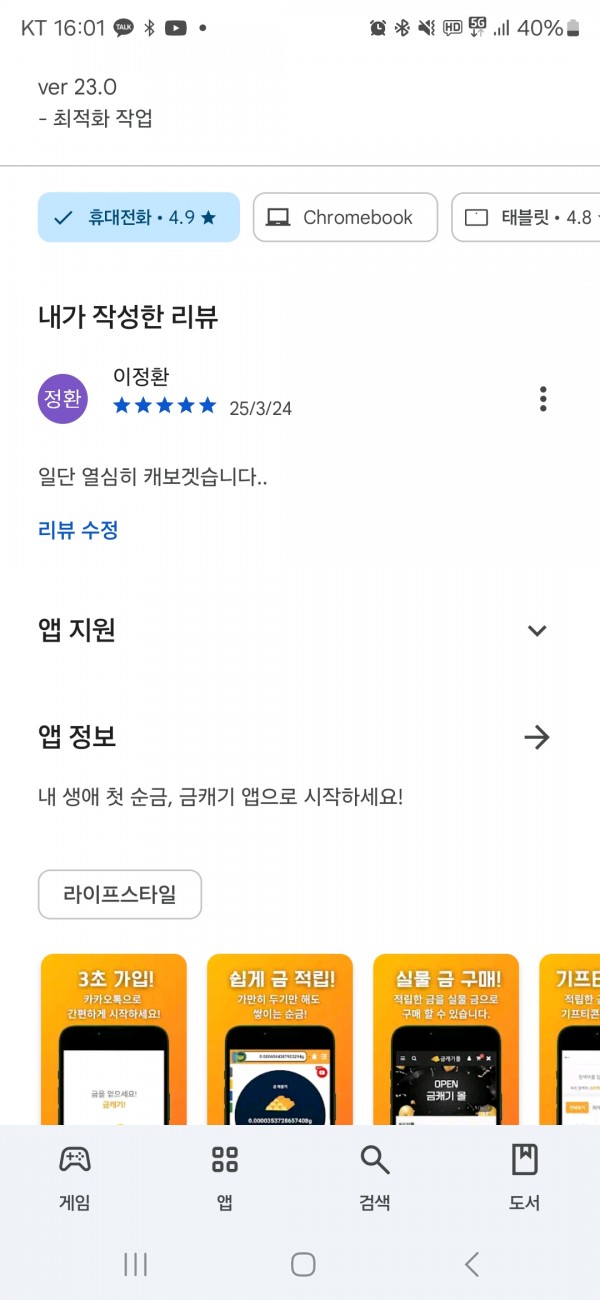Screen dimensions: 600x1300
Task: Expand the 앱 지원 section
Action: (537, 630)
